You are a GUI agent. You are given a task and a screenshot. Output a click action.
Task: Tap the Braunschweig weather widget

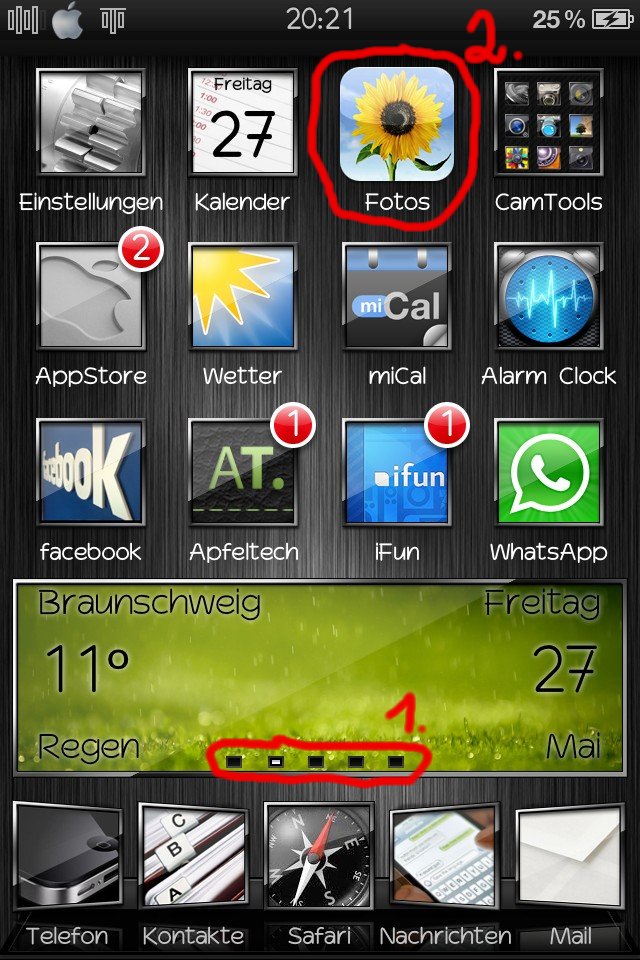tap(320, 660)
